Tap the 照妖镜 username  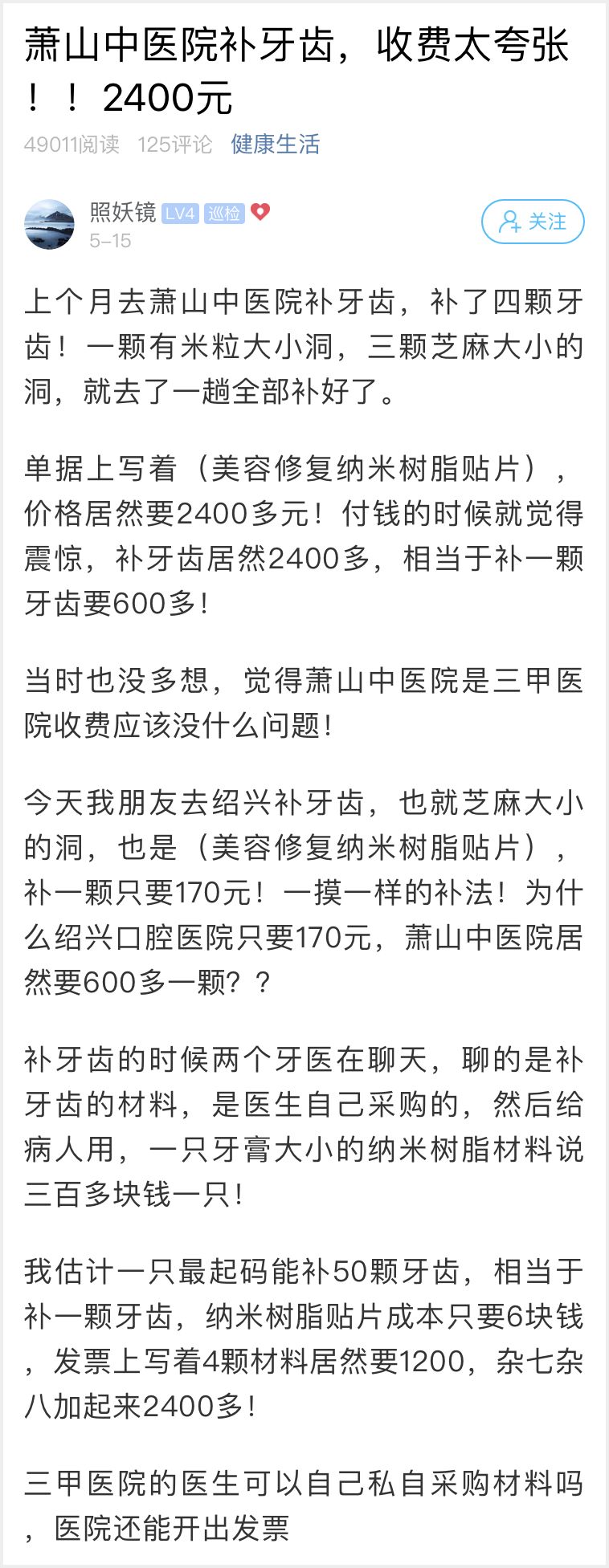point(122,212)
